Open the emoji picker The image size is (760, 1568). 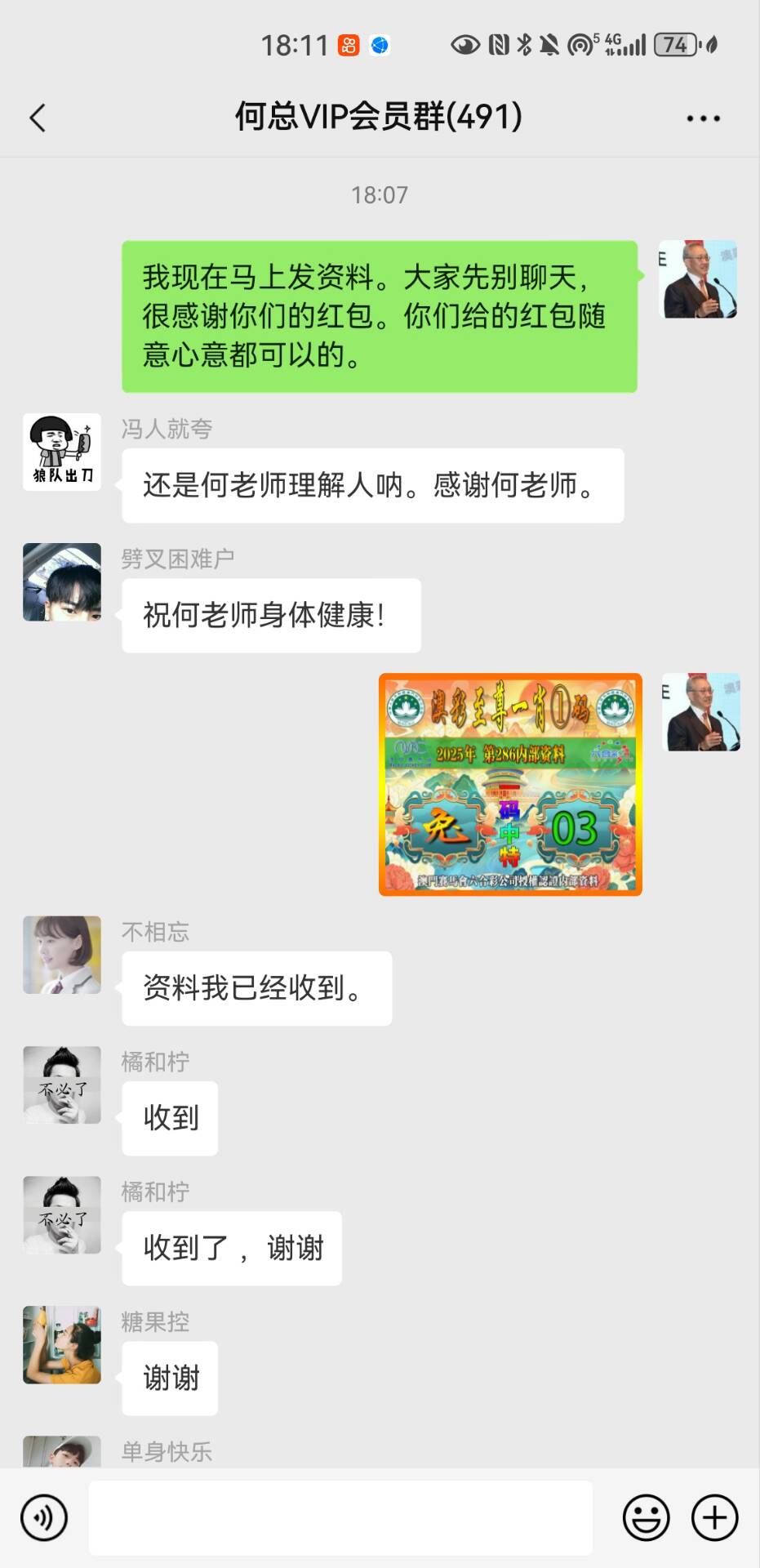646,1517
